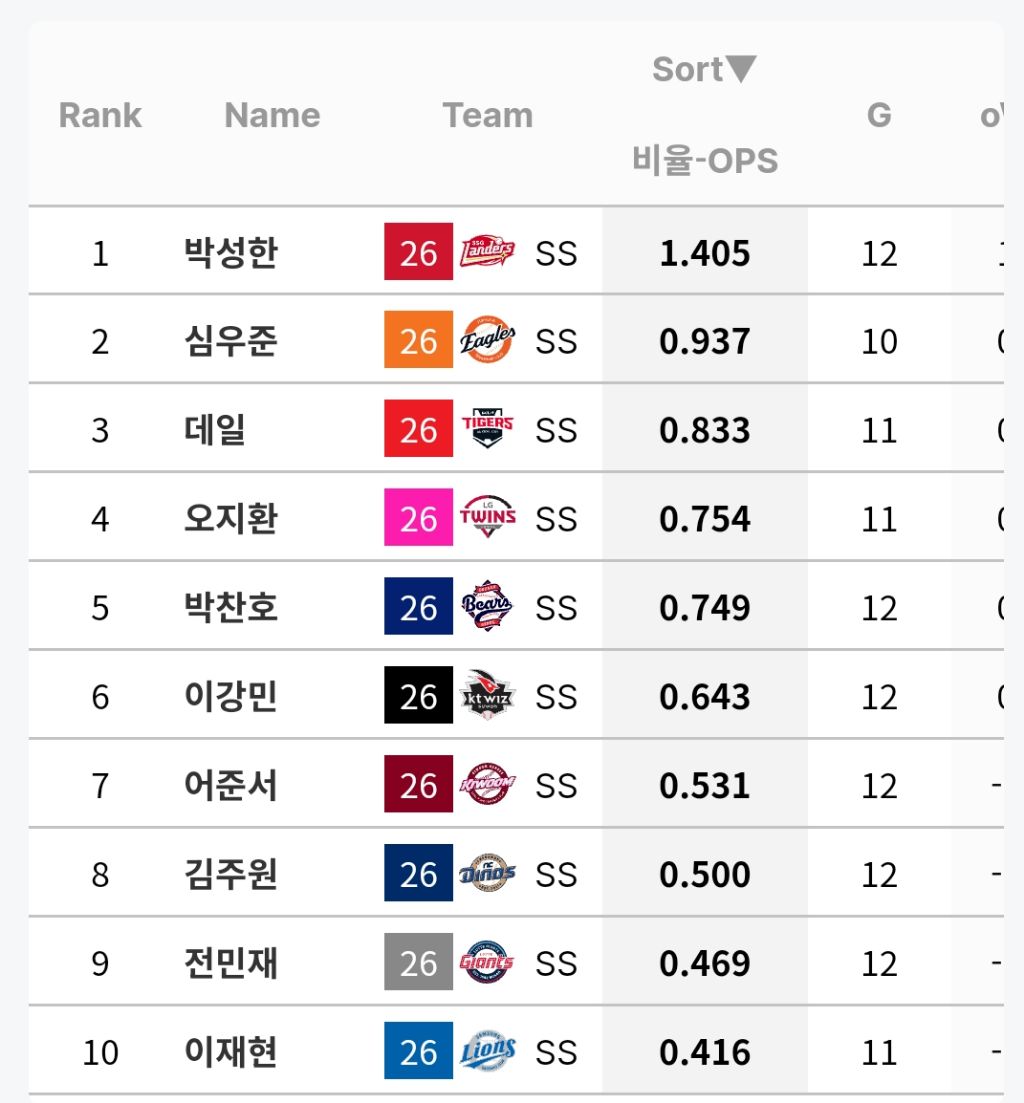
Task: Click the Team column header
Action: (x=488, y=115)
